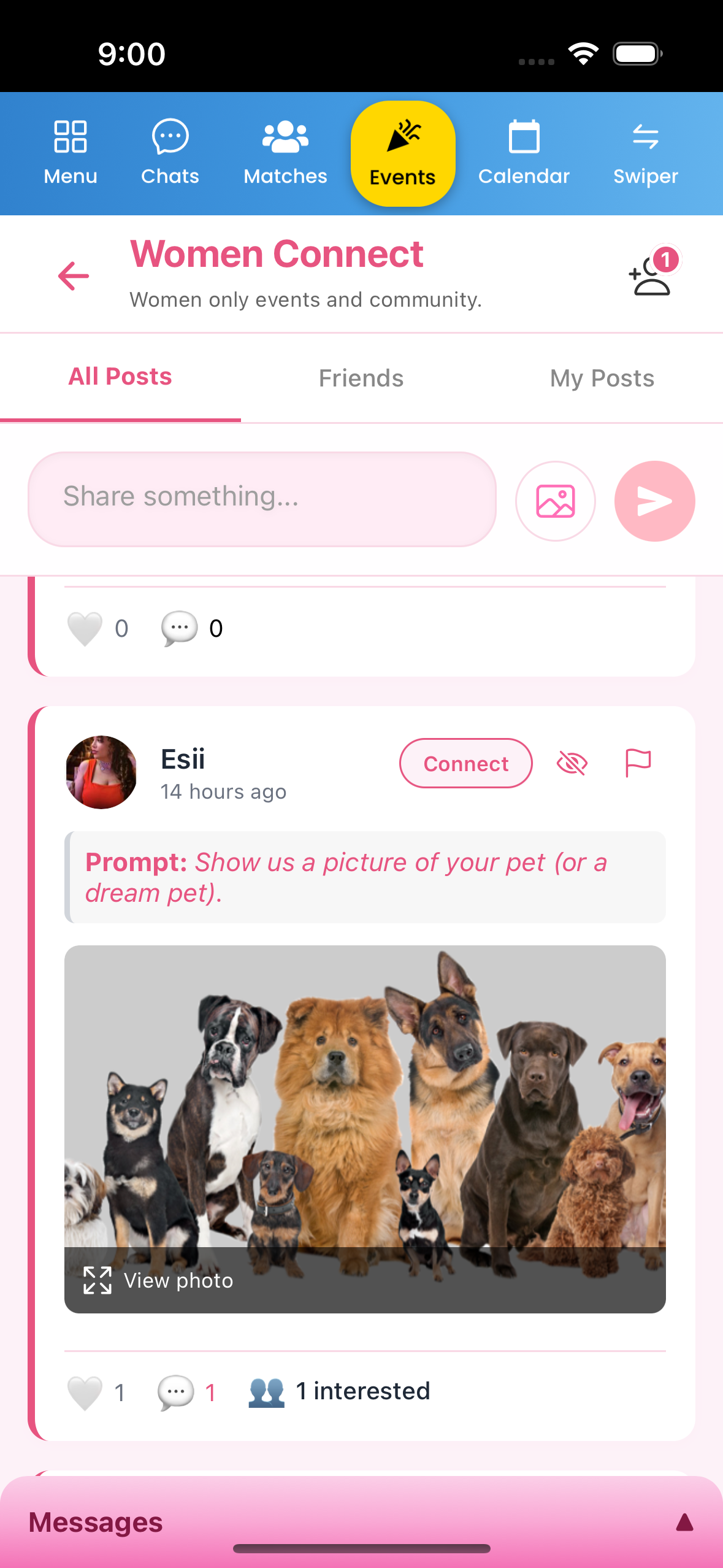View photo of the dogs full screen
The width and height of the screenshot is (723, 1568).
pyautogui.click(x=159, y=1280)
